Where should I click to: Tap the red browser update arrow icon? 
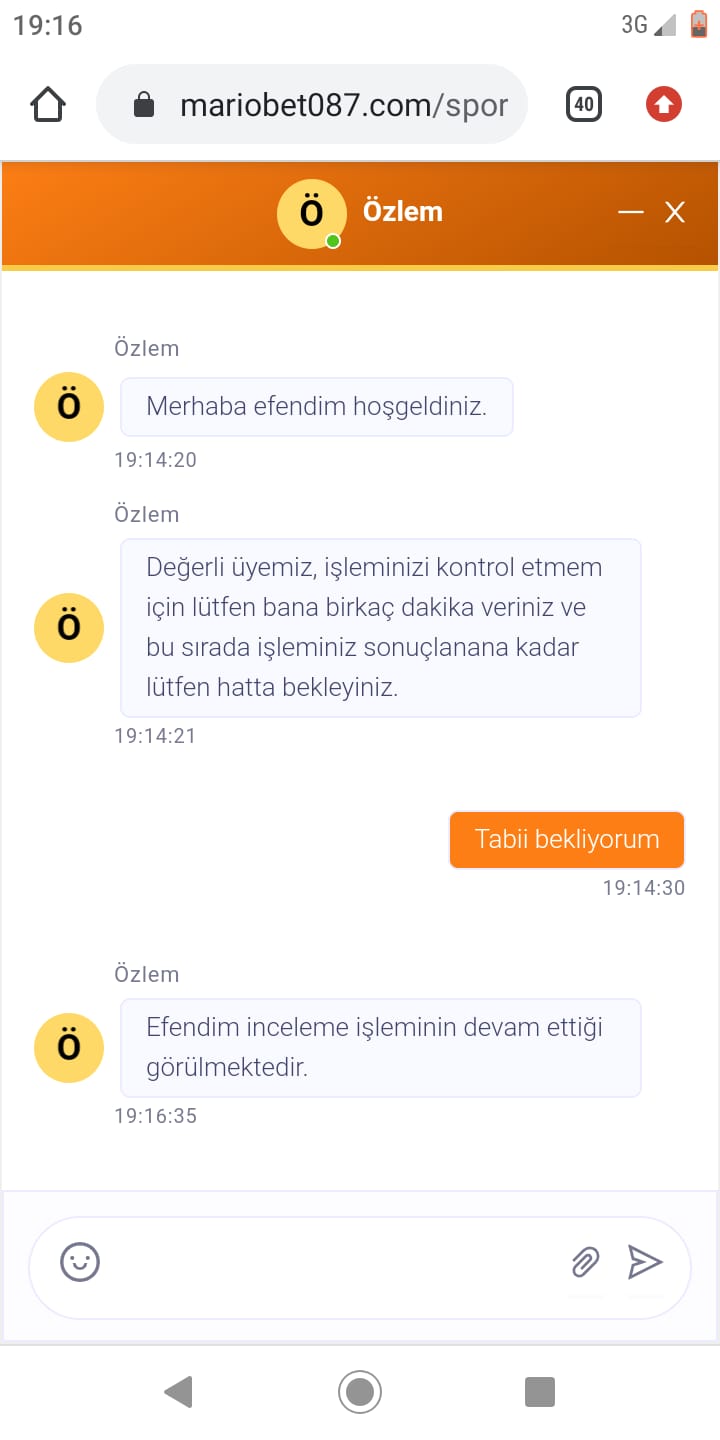click(664, 104)
